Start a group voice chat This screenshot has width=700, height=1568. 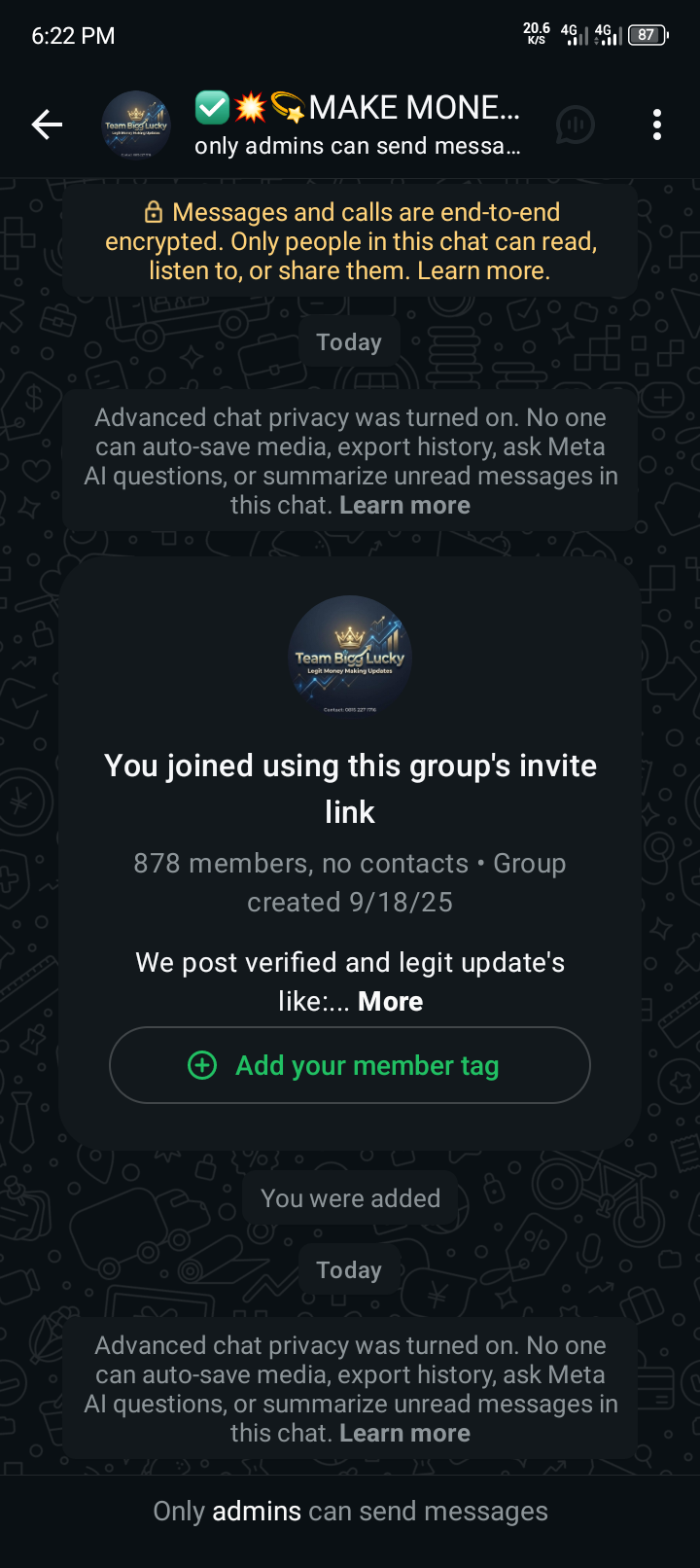575,125
